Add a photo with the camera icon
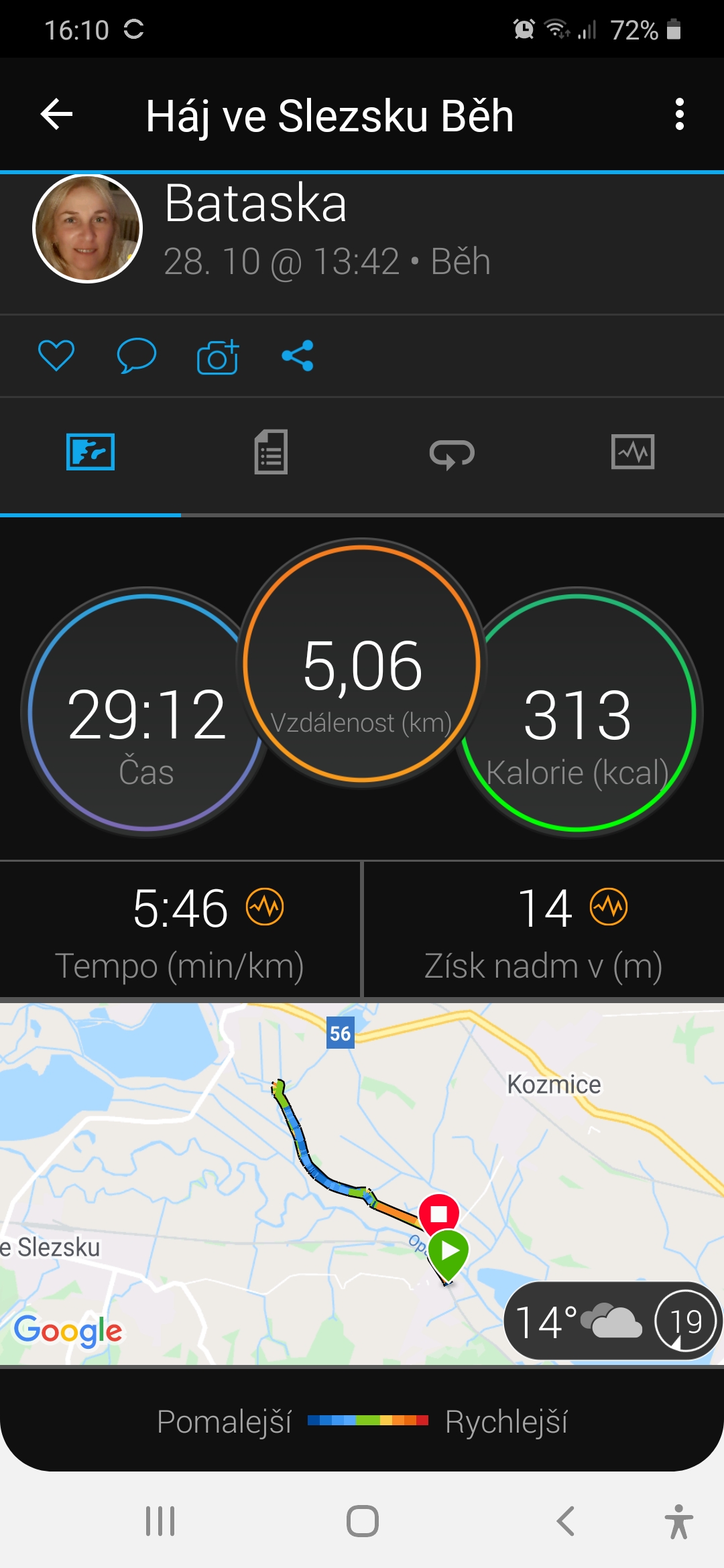This screenshot has width=724, height=1568. [217, 356]
